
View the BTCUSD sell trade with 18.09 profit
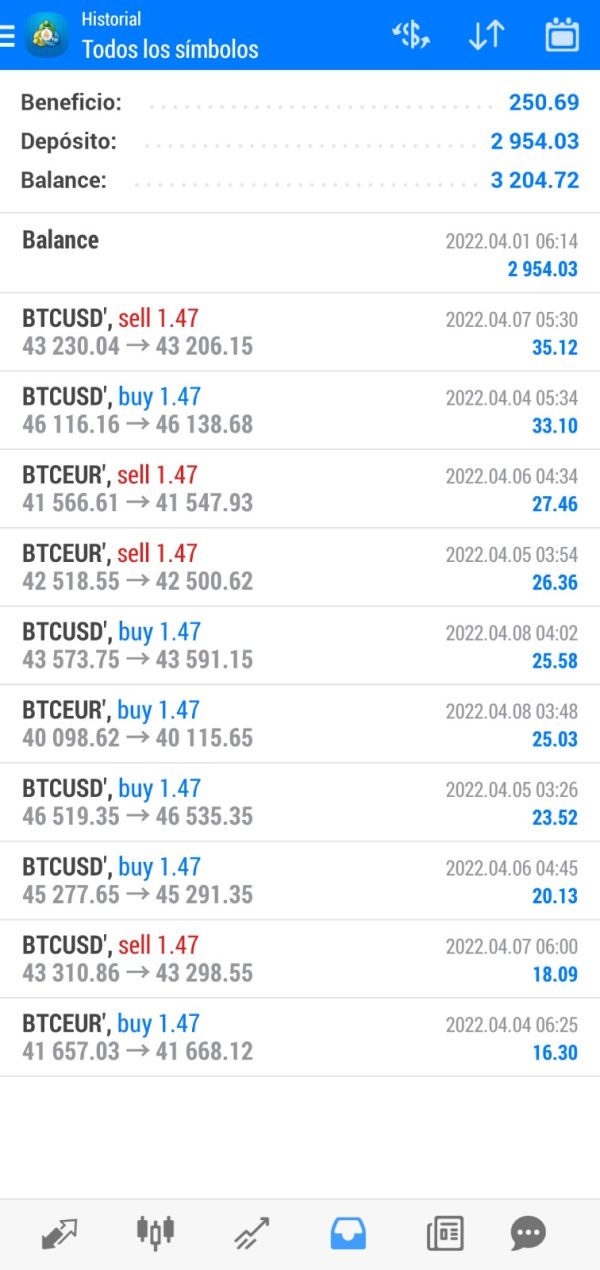coord(300,959)
